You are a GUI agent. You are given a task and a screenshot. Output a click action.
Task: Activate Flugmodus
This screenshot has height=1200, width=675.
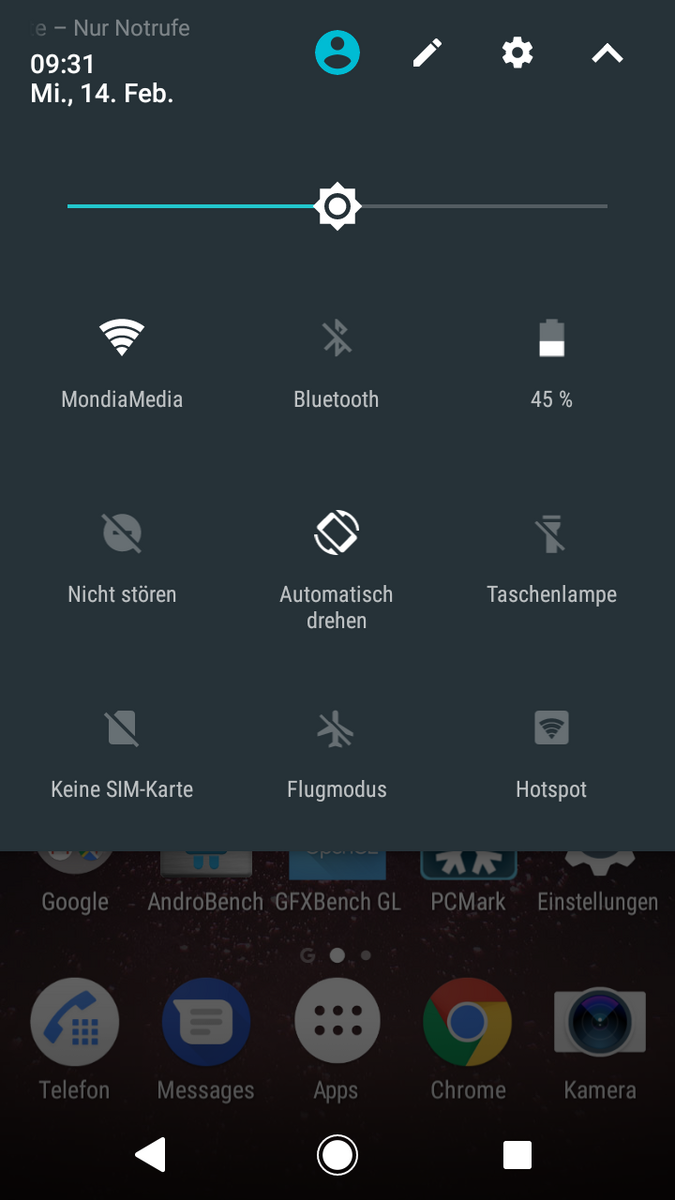pyautogui.click(x=337, y=729)
